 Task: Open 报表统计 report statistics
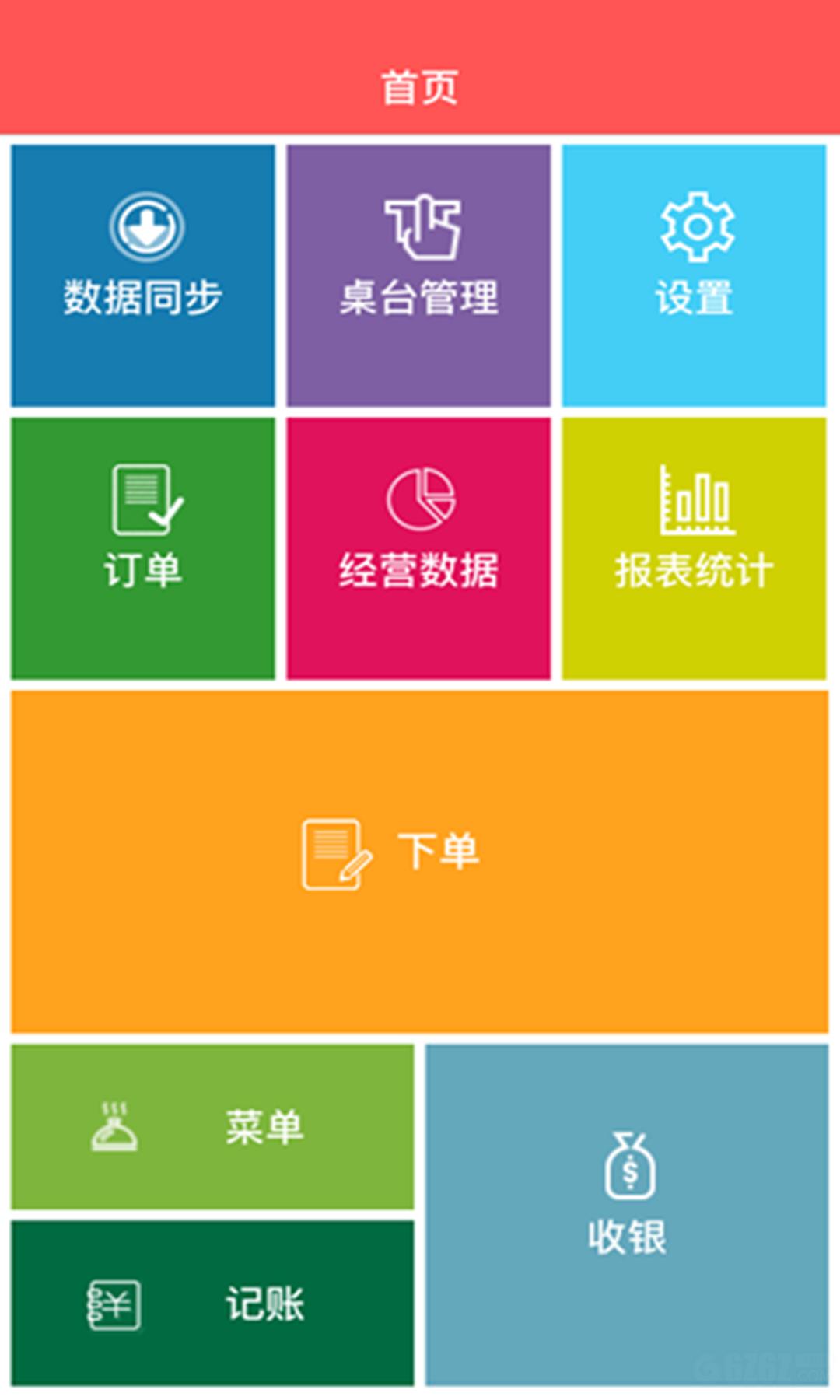[695, 549]
